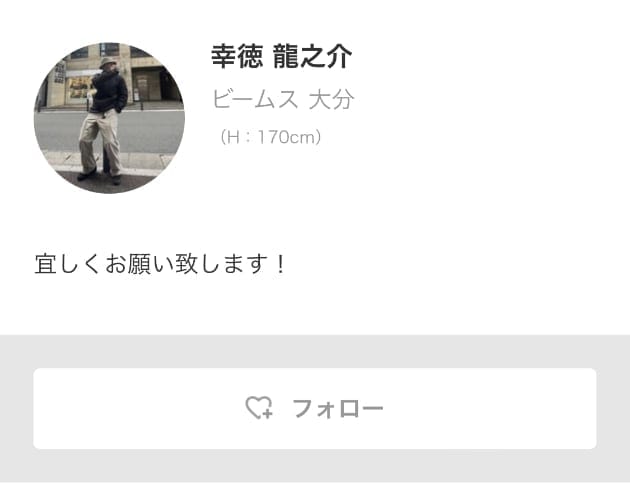Follow 幸徳 龍之介 with the フォロー button
Viewport: 630px width, 491px height.
pos(314,408)
